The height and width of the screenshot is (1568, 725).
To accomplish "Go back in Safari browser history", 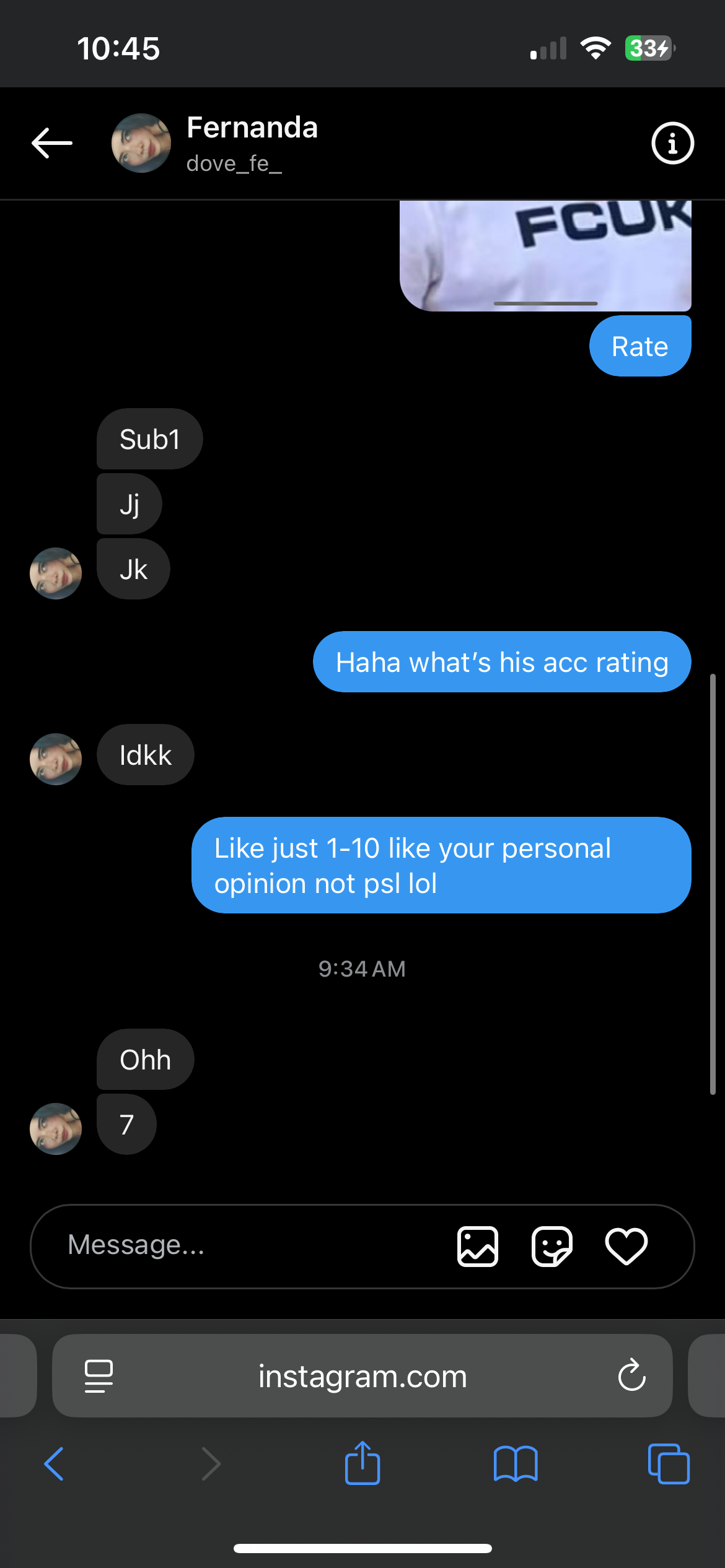I will tap(54, 1464).
